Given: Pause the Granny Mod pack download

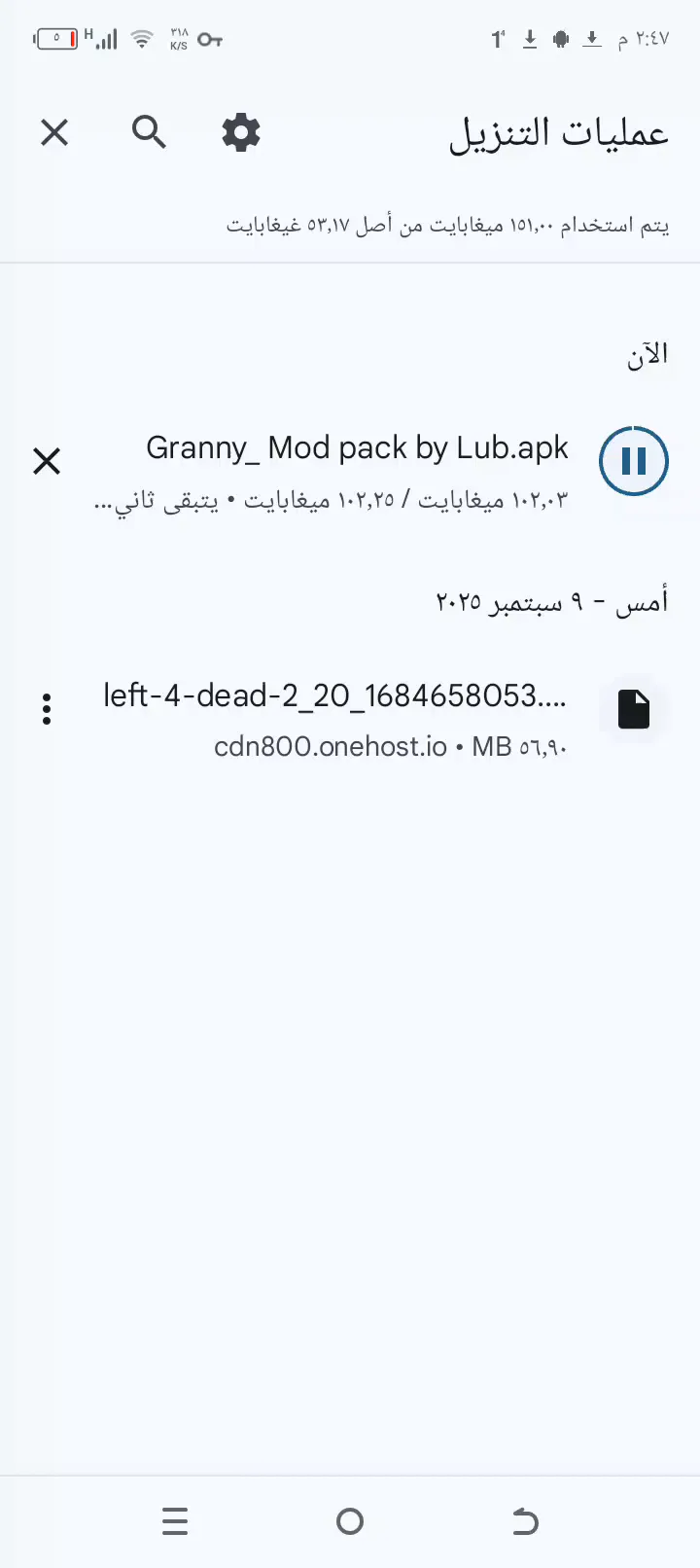Looking at the screenshot, I should (633, 460).
